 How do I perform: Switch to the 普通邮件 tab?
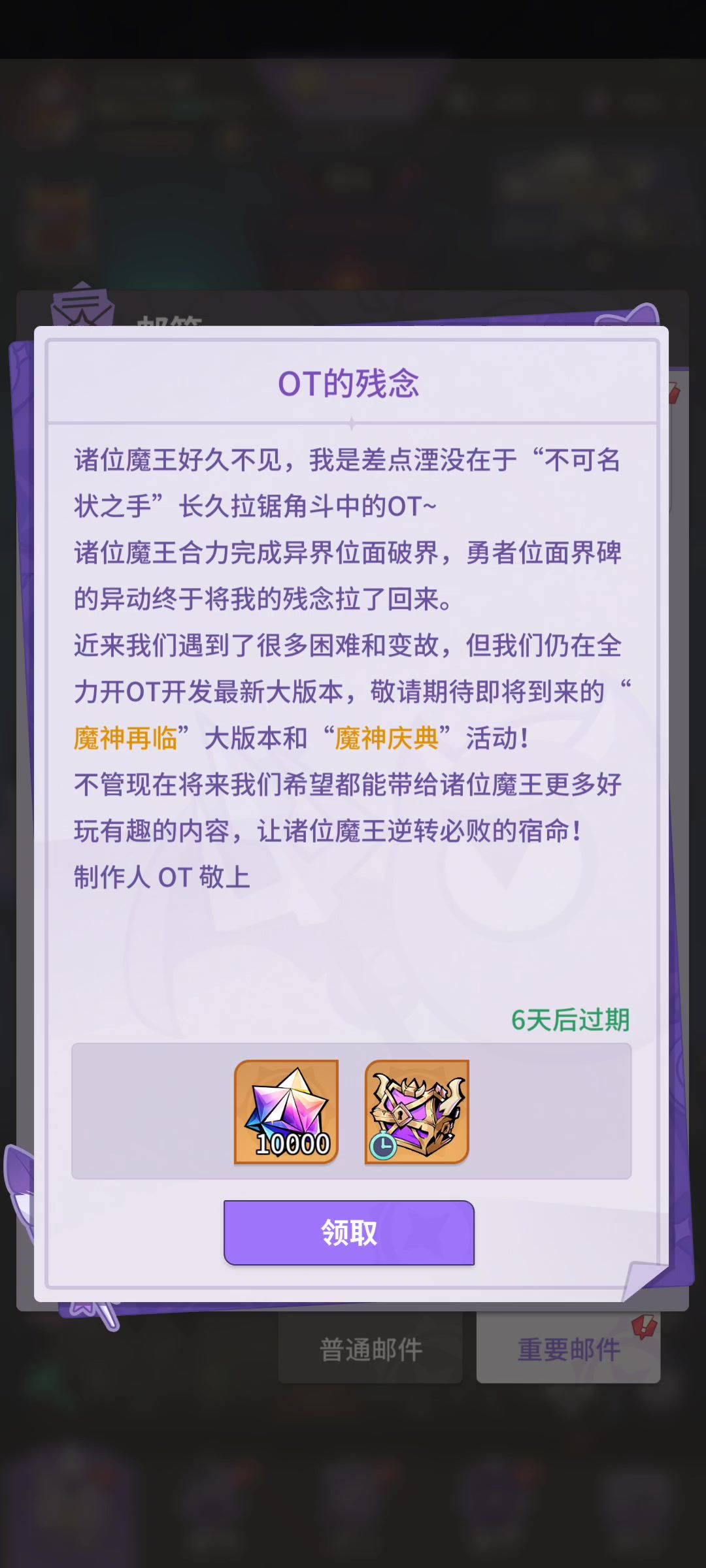370,1348
